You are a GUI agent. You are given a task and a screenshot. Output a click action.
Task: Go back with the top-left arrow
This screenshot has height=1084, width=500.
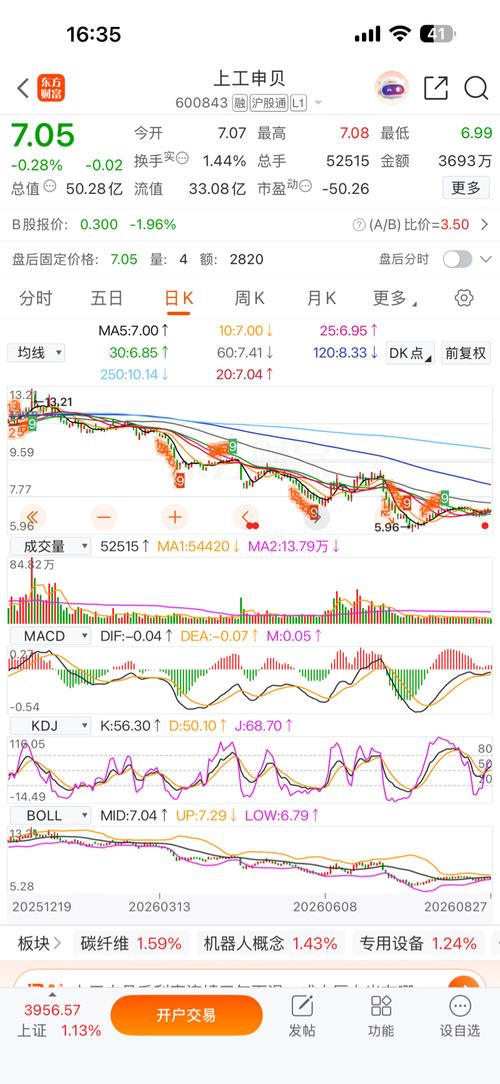[x=23, y=88]
